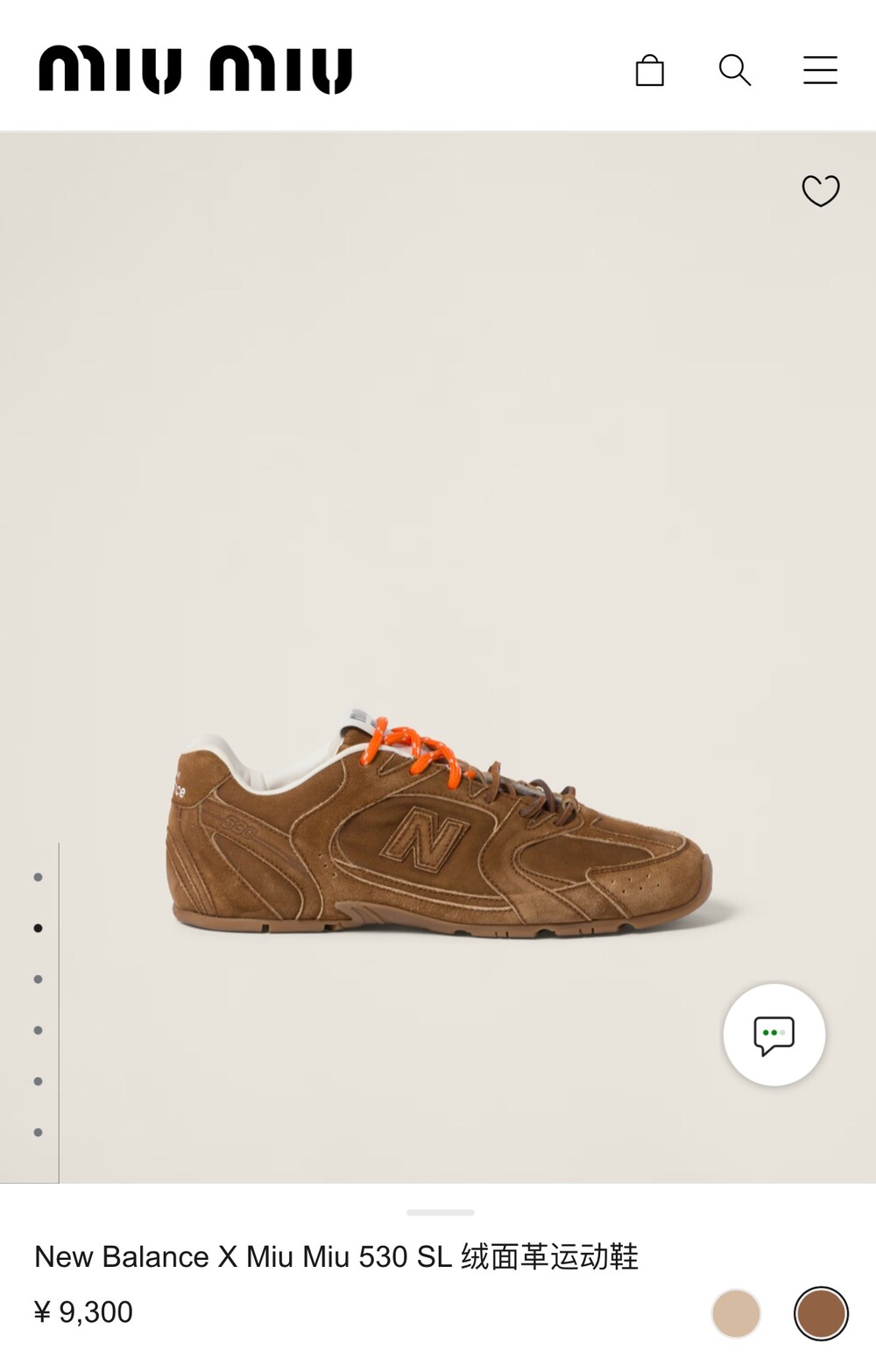Open the hamburger menu
The width and height of the screenshot is (876, 1372).
tap(820, 70)
